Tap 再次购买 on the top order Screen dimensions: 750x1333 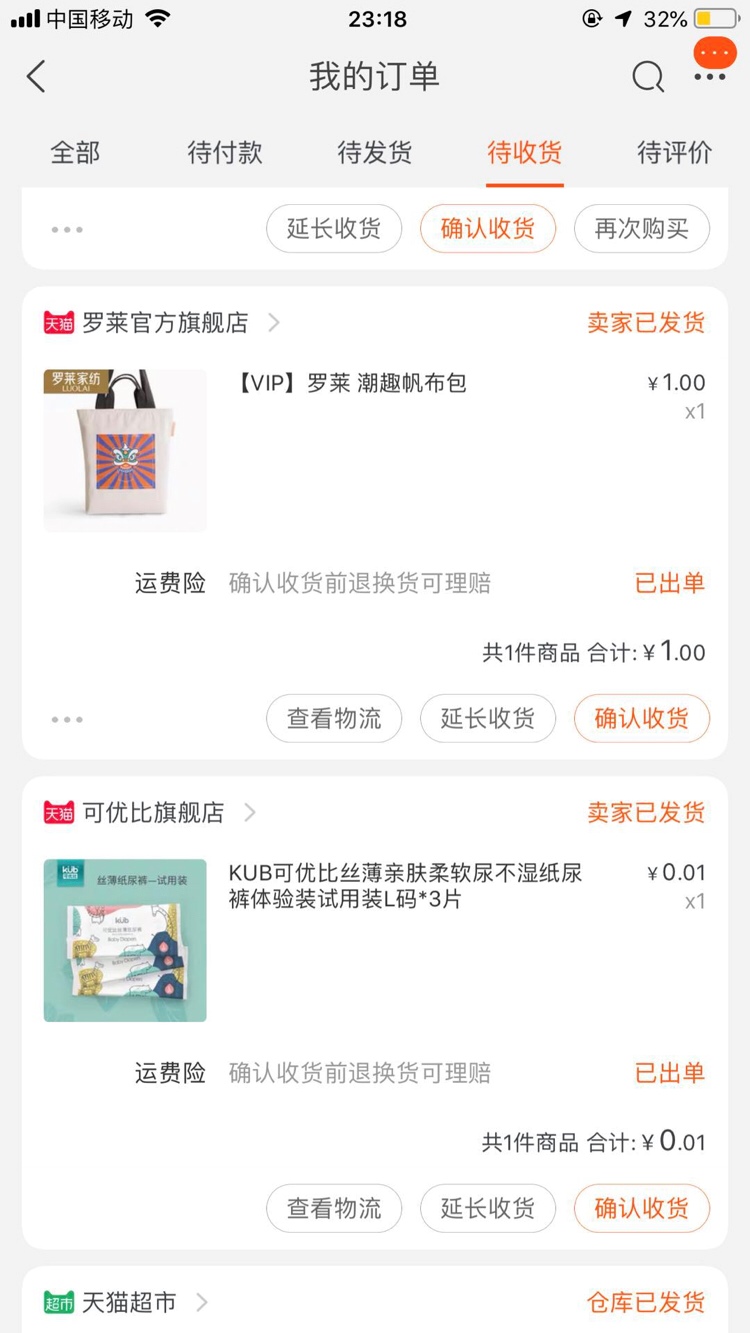click(x=641, y=229)
